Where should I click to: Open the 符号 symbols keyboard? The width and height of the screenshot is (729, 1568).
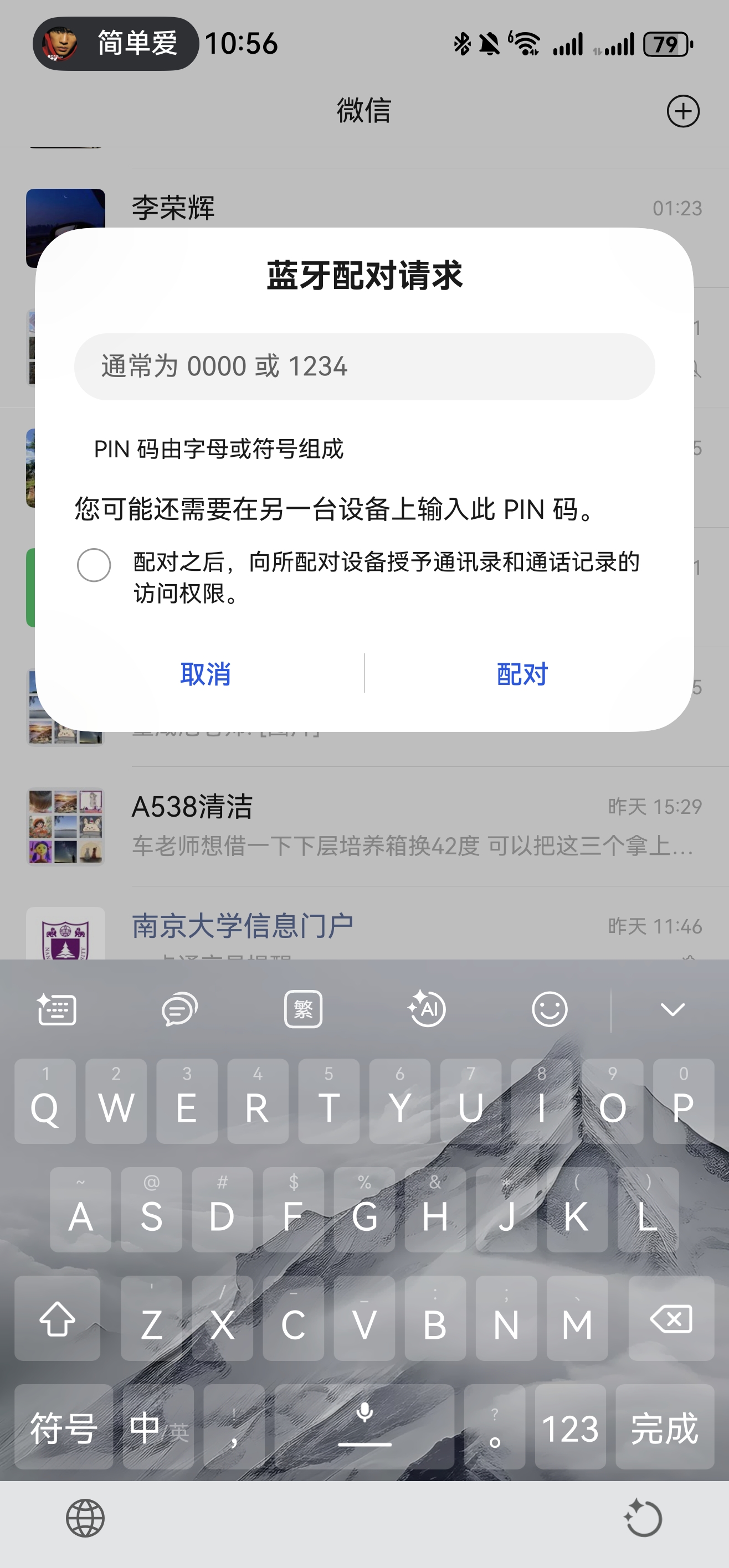[x=63, y=1427]
